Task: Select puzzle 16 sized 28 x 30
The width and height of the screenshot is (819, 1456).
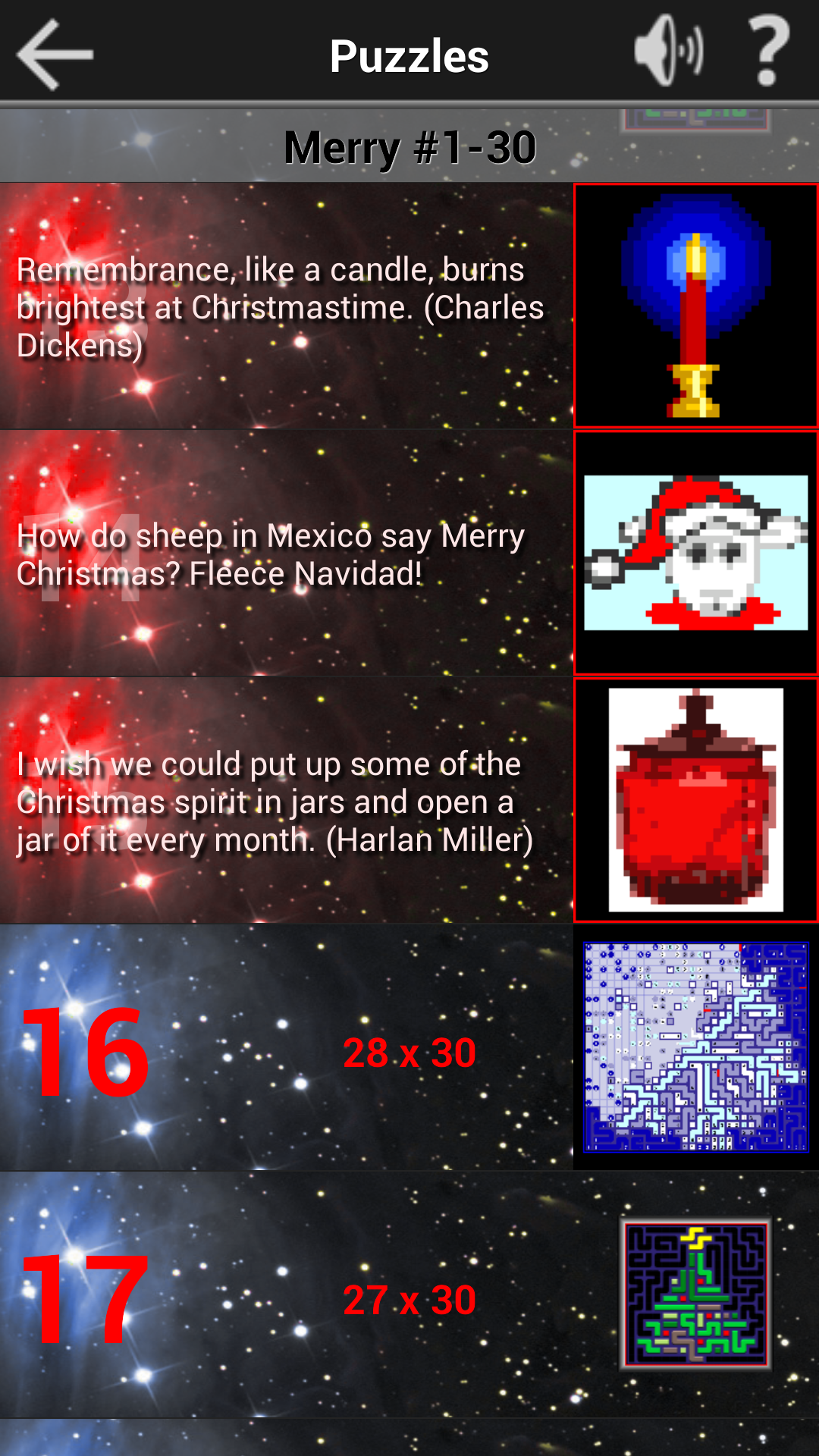Action: tap(409, 1048)
